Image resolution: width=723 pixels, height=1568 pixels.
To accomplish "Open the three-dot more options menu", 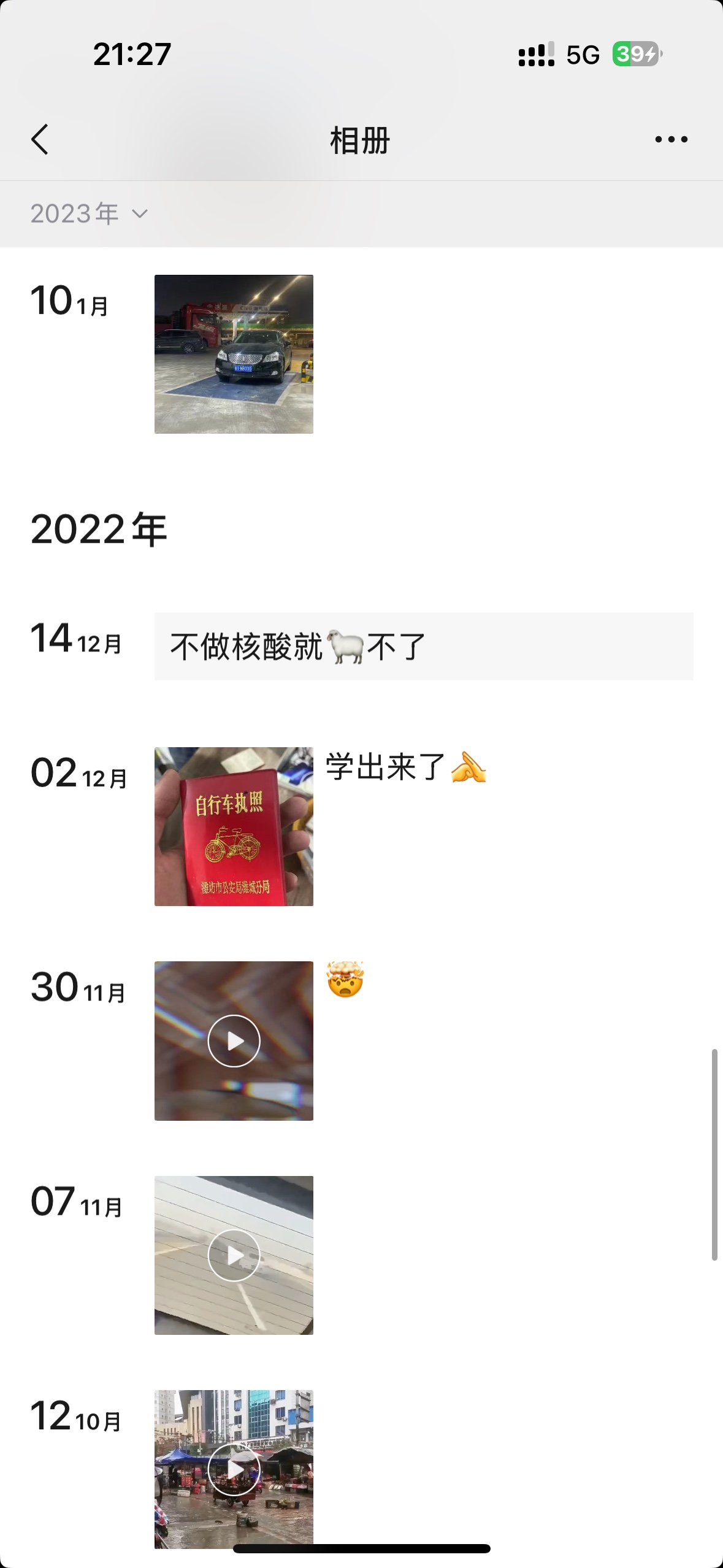I will click(x=671, y=140).
